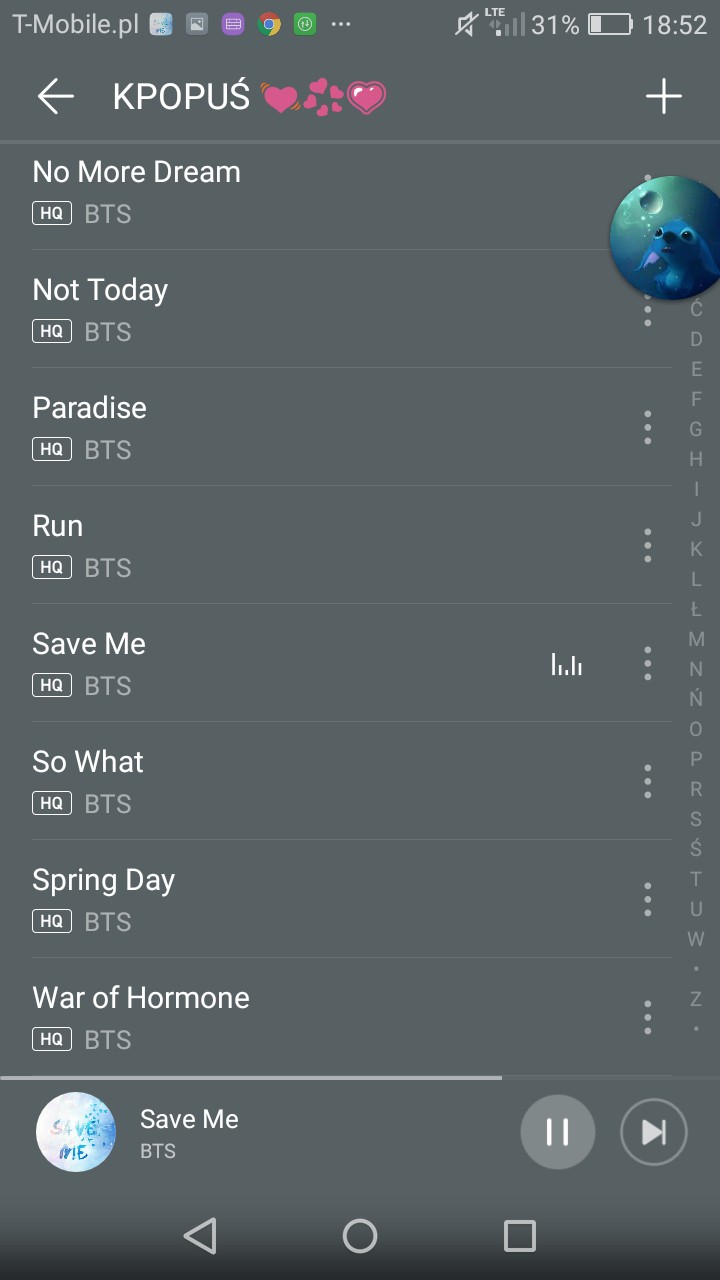Go to the system home screen
This screenshot has width=720, height=1280.
tap(360, 1236)
